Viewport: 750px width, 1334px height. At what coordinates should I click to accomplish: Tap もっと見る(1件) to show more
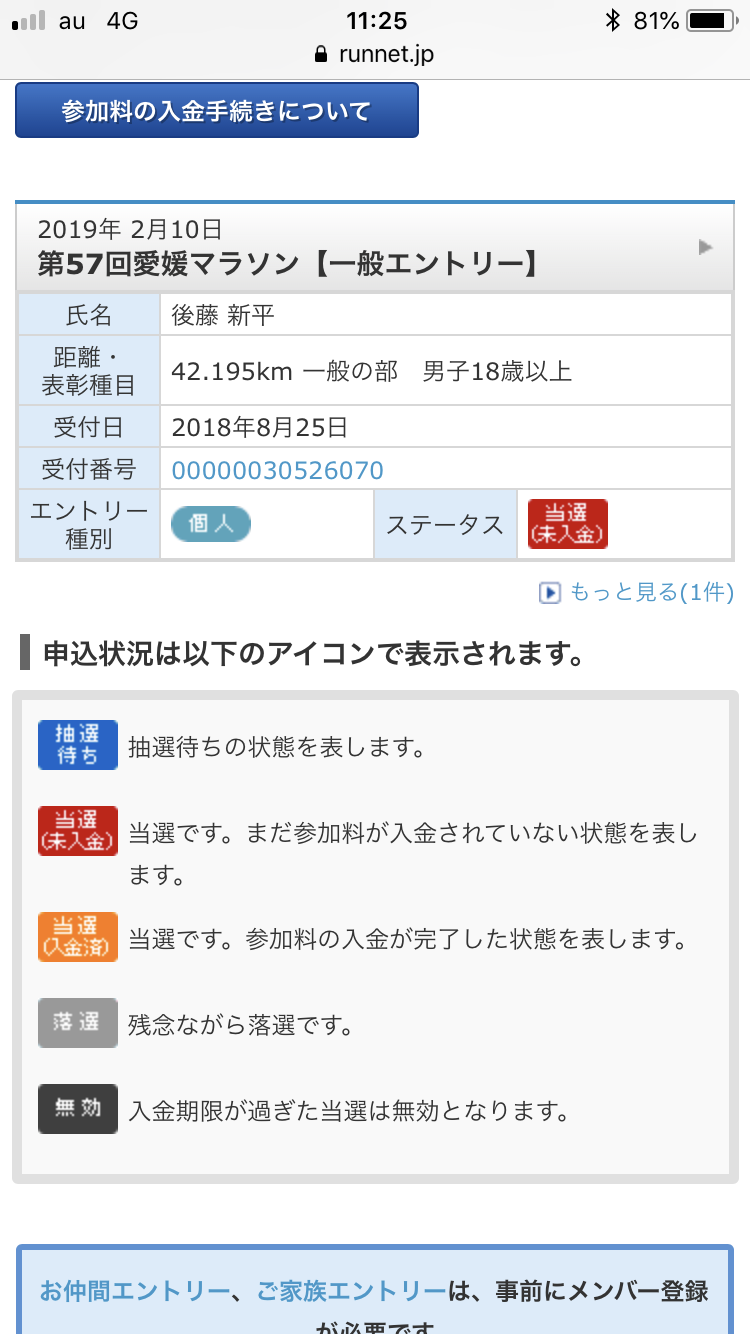click(x=637, y=593)
